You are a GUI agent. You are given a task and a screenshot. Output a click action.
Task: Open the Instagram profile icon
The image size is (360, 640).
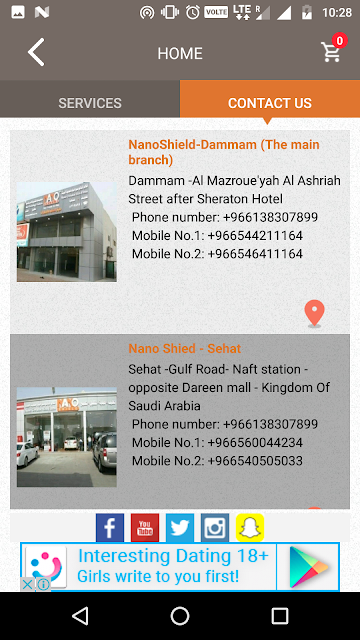point(215,528)
